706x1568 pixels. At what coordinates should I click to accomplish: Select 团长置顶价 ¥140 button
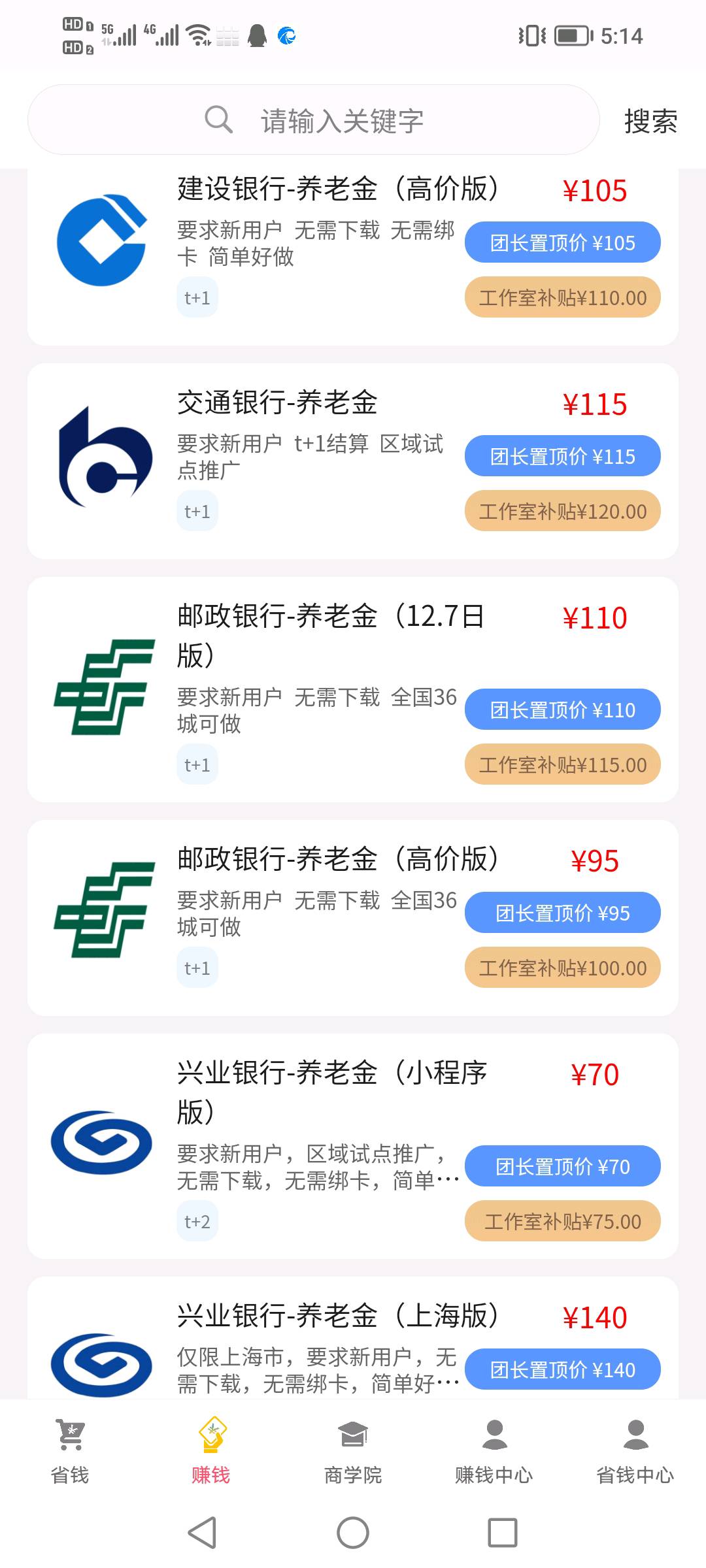(x=562, y=1369)
